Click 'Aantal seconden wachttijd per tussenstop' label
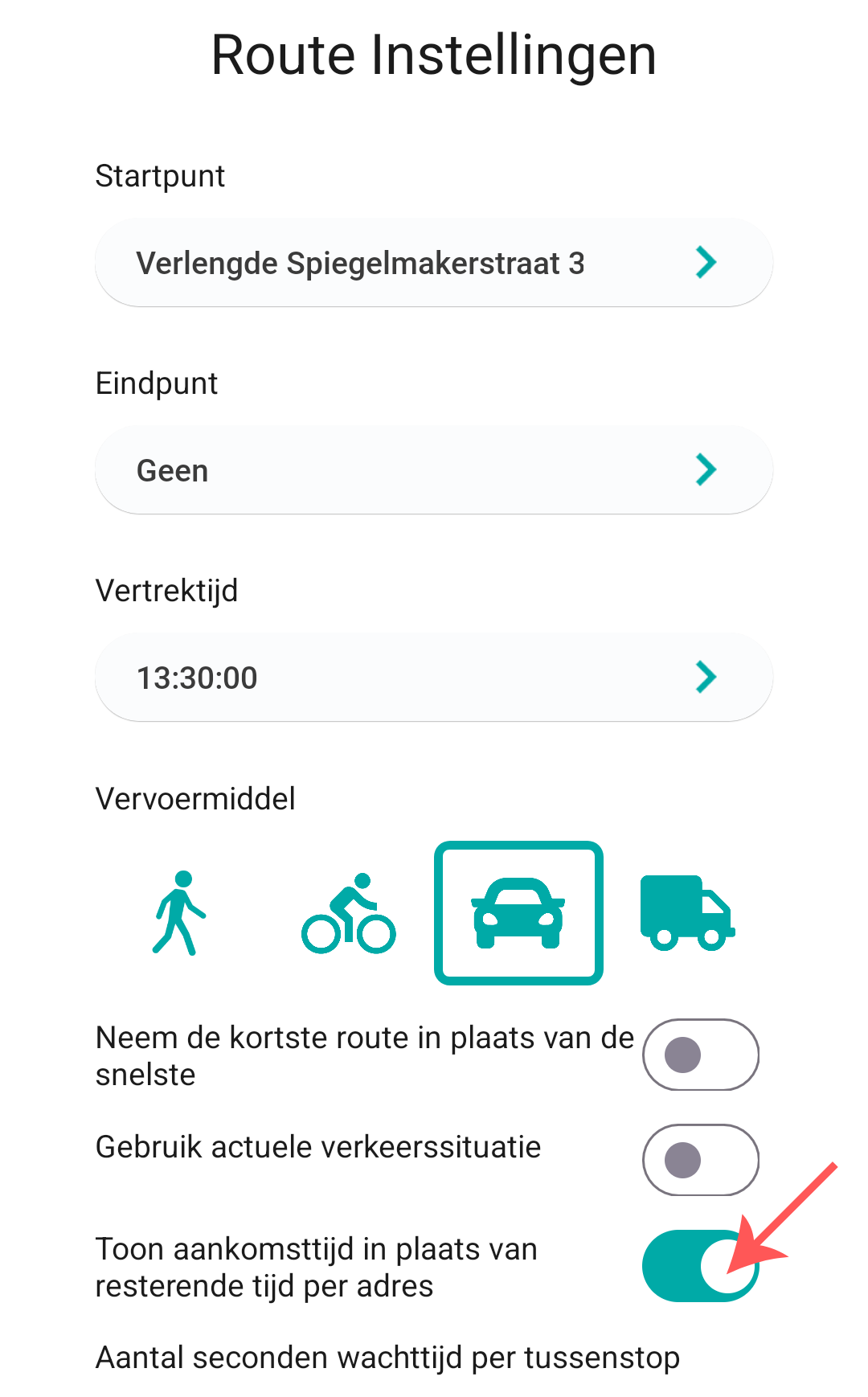 coord(388,1357)
